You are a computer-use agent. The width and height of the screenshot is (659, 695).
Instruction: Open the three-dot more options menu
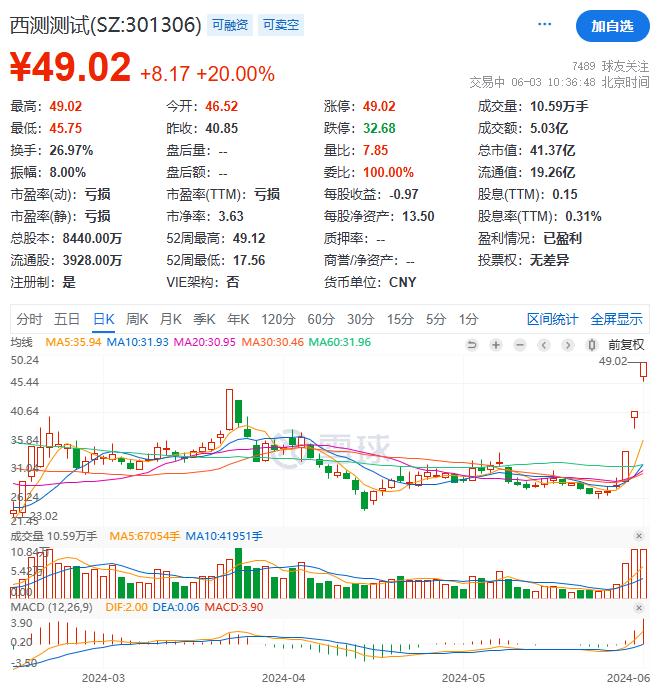(x=545, y=24)
